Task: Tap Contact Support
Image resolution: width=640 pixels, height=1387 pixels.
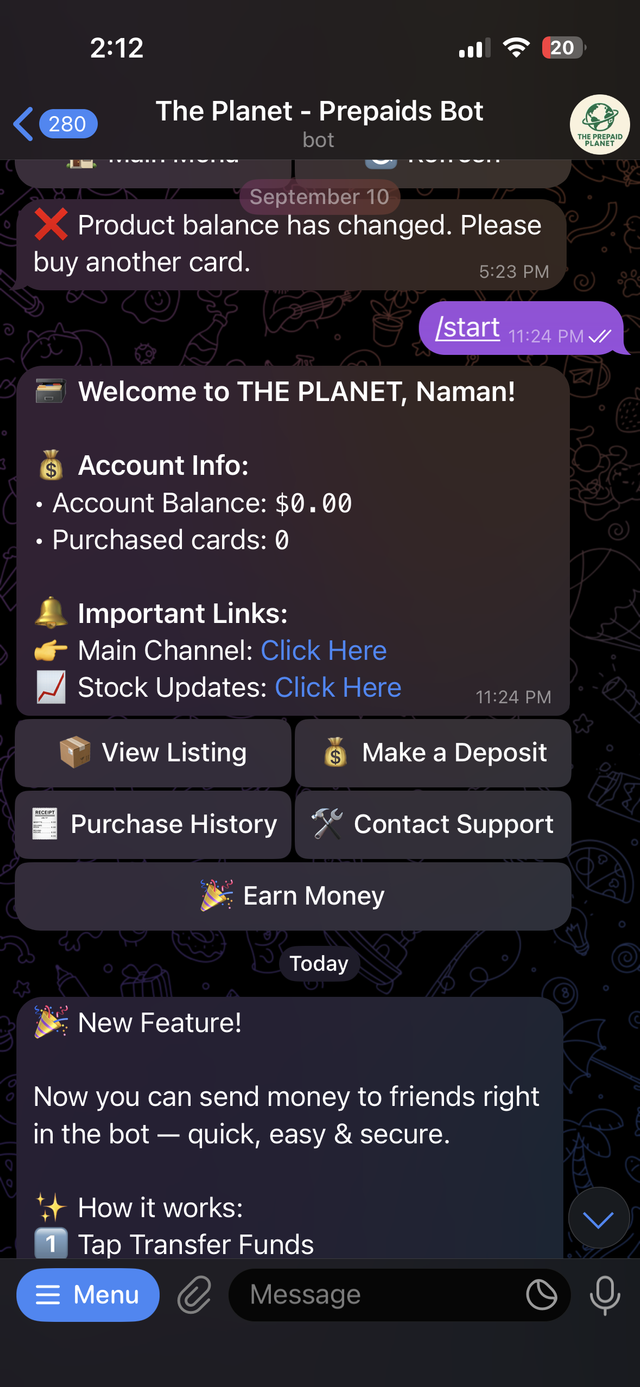Action: (x=433, y=825)
